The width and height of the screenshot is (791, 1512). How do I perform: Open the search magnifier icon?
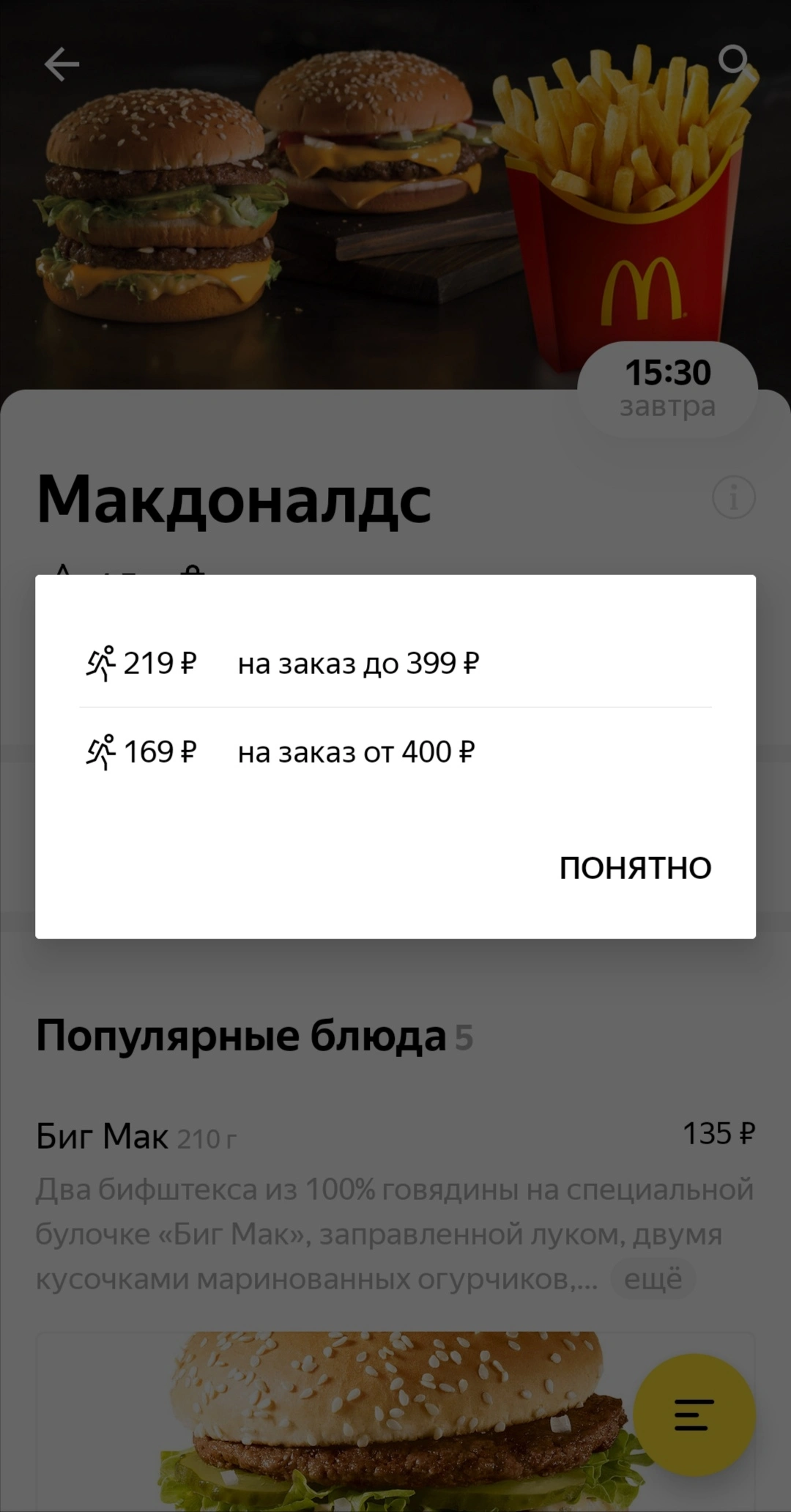[x=735, y=62]
